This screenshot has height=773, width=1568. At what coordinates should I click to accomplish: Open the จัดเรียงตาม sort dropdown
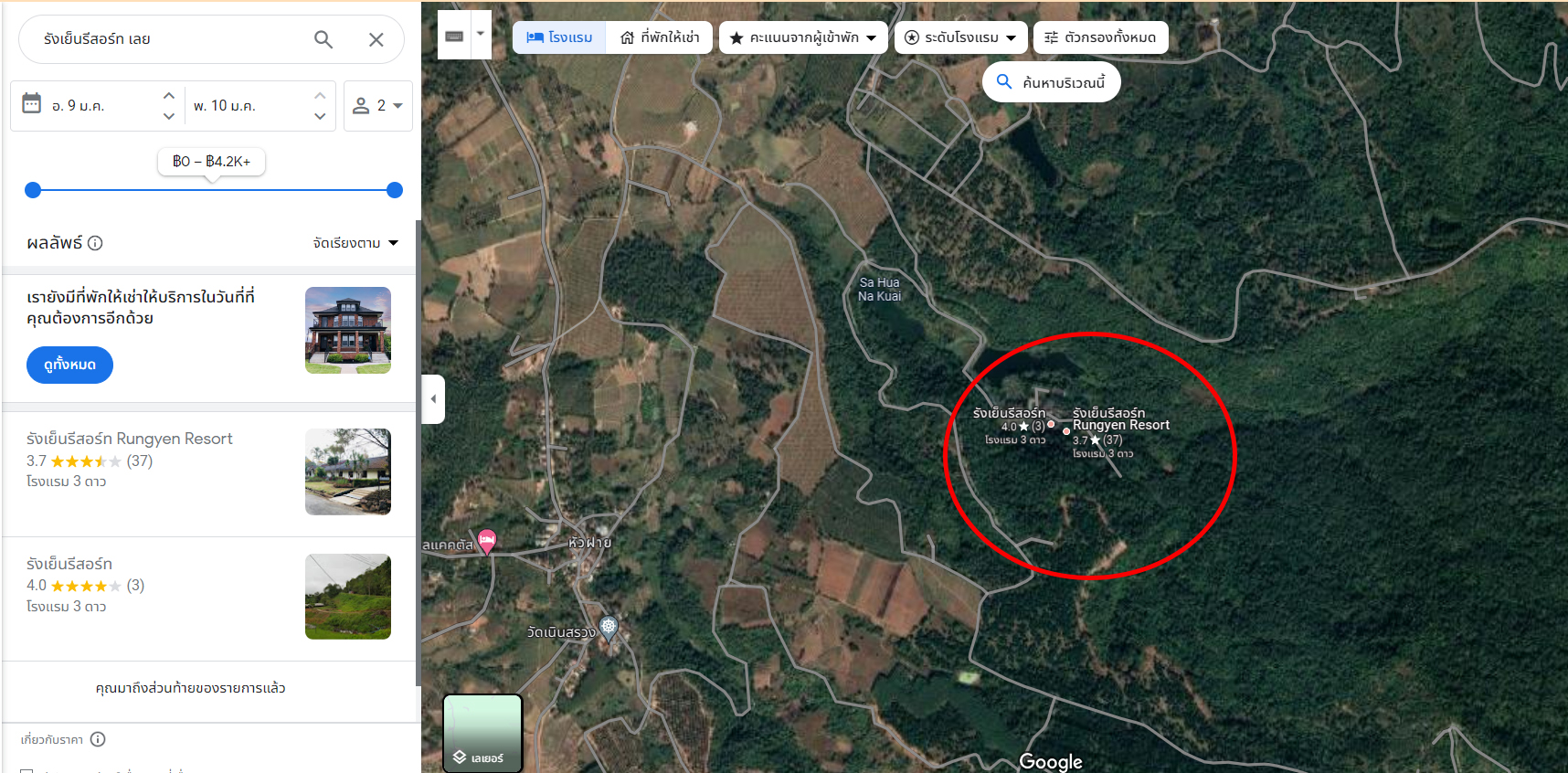coord(355,243)
